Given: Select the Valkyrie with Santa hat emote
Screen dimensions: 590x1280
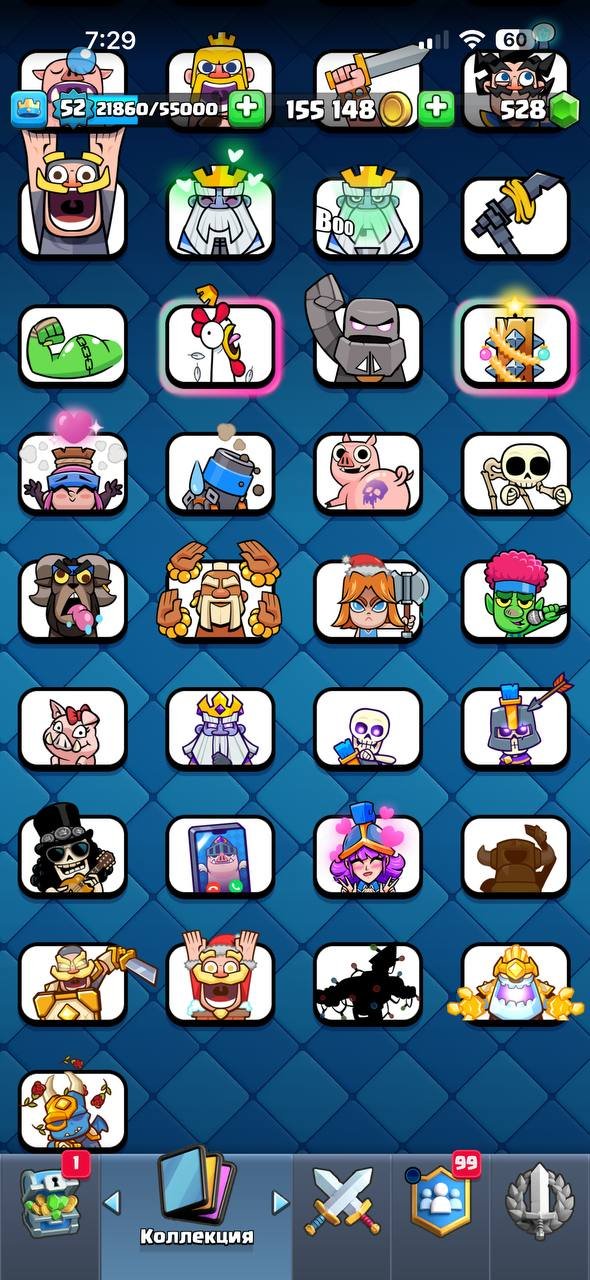Looking at the screenshot, I should click(368, 597).
